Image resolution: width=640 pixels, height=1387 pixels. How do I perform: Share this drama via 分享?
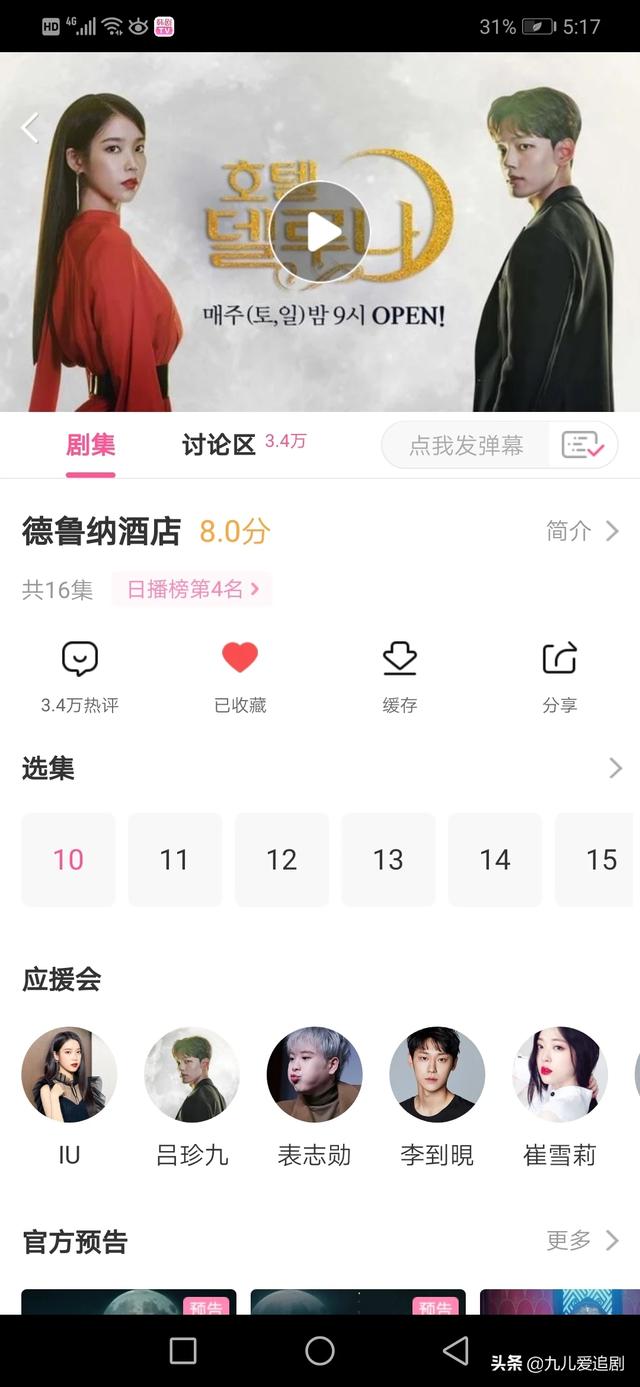[560, 675]
